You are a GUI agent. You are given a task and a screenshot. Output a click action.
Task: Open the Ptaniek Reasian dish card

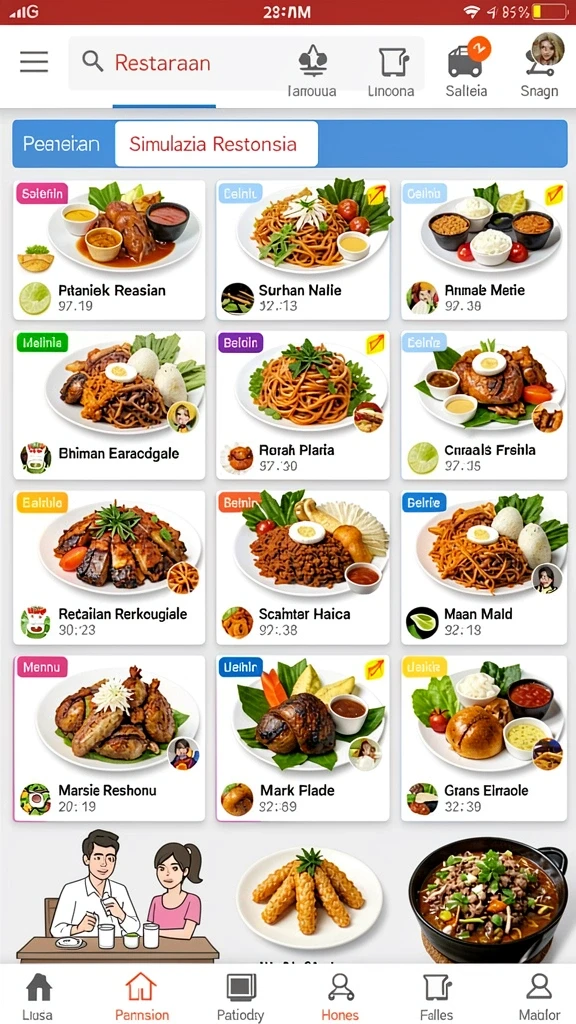tap(109, 250)
